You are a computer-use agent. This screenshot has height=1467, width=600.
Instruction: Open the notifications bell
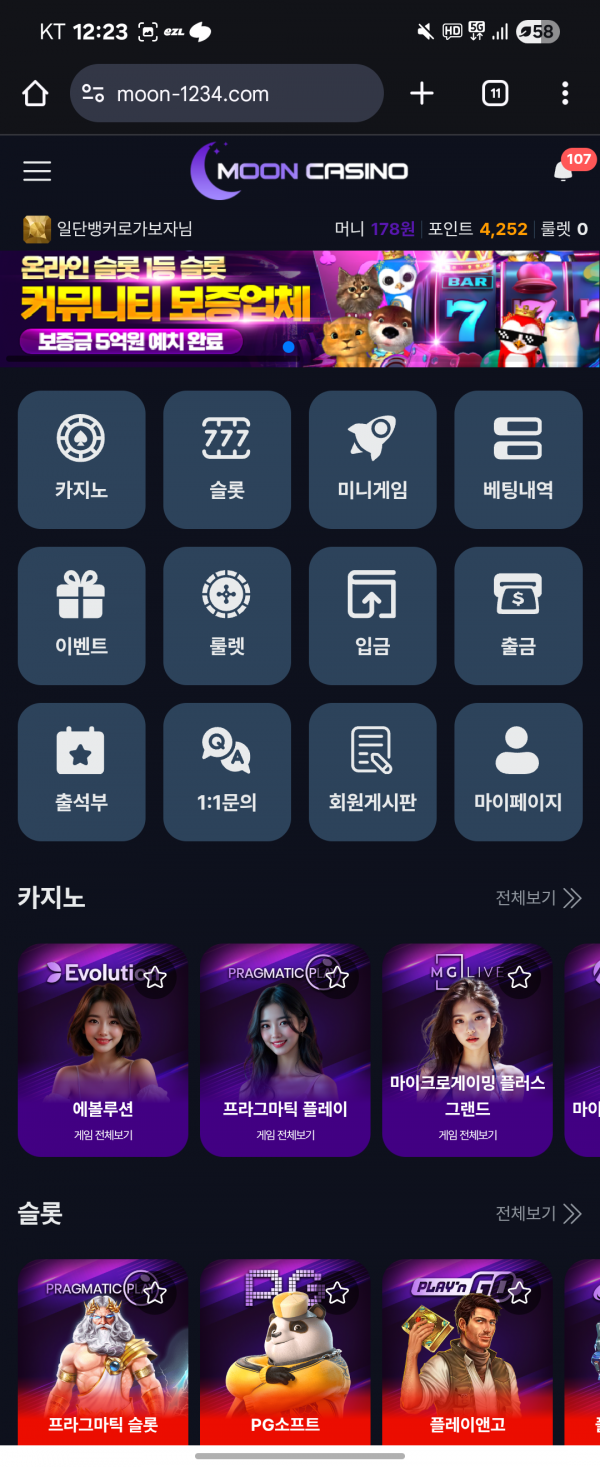(563, 171)
